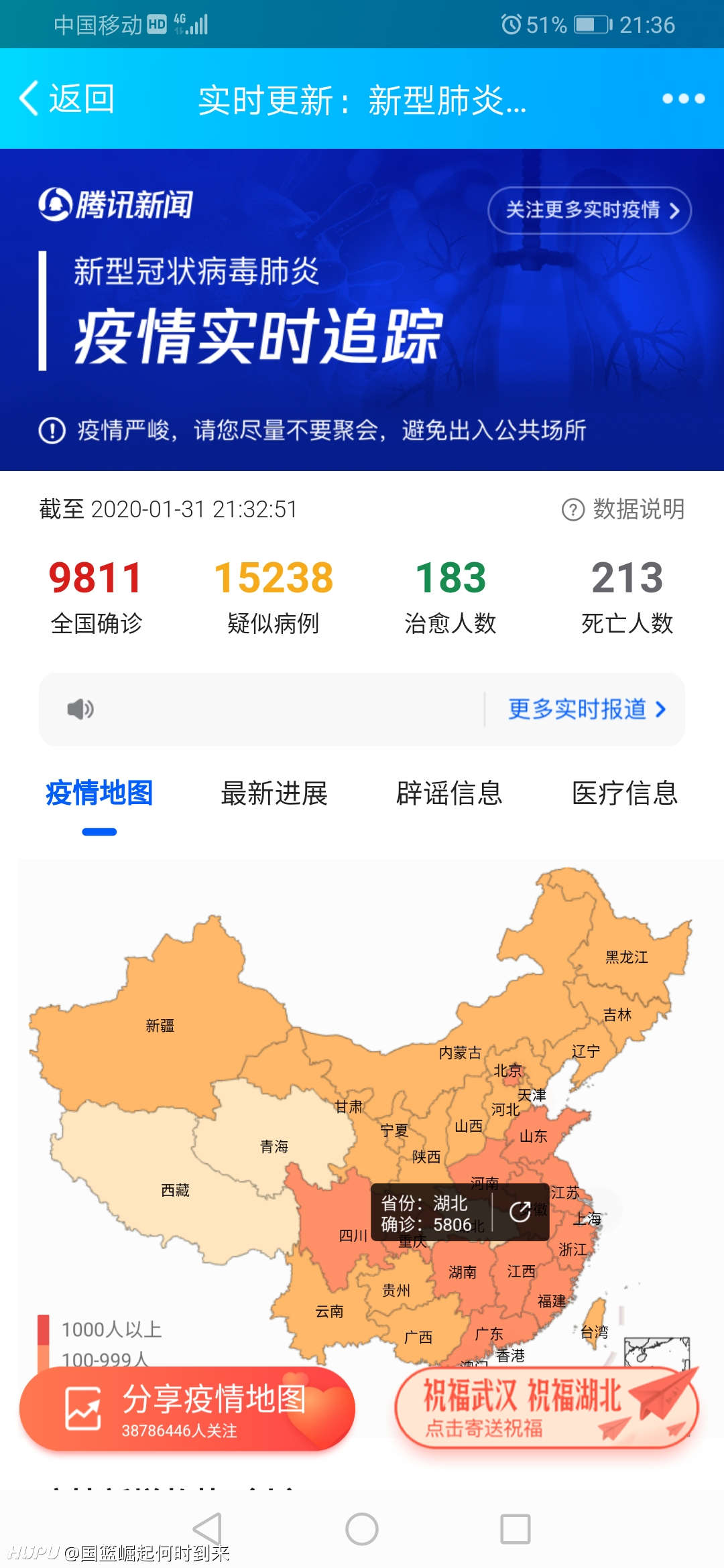
Task: Select 新疆 province on the map
Action: point(160,1025)
